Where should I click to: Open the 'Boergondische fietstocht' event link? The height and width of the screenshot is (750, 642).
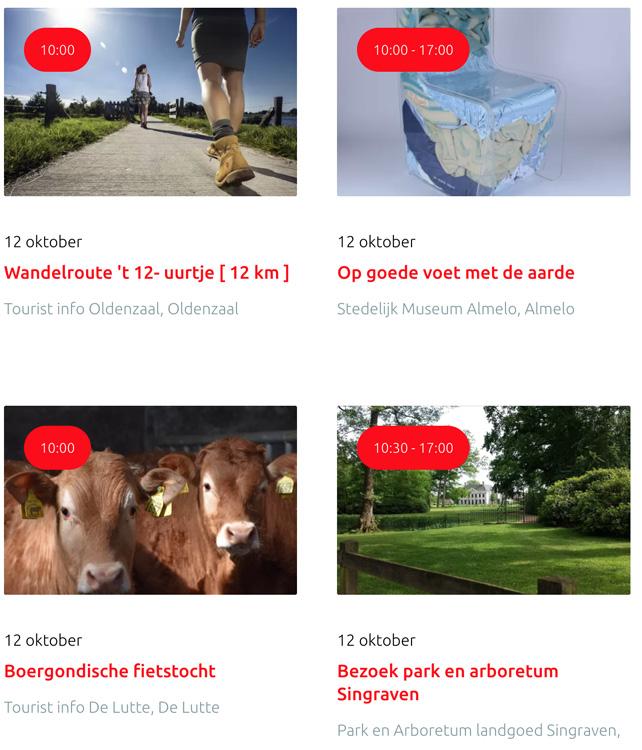[x=110, y=671]
